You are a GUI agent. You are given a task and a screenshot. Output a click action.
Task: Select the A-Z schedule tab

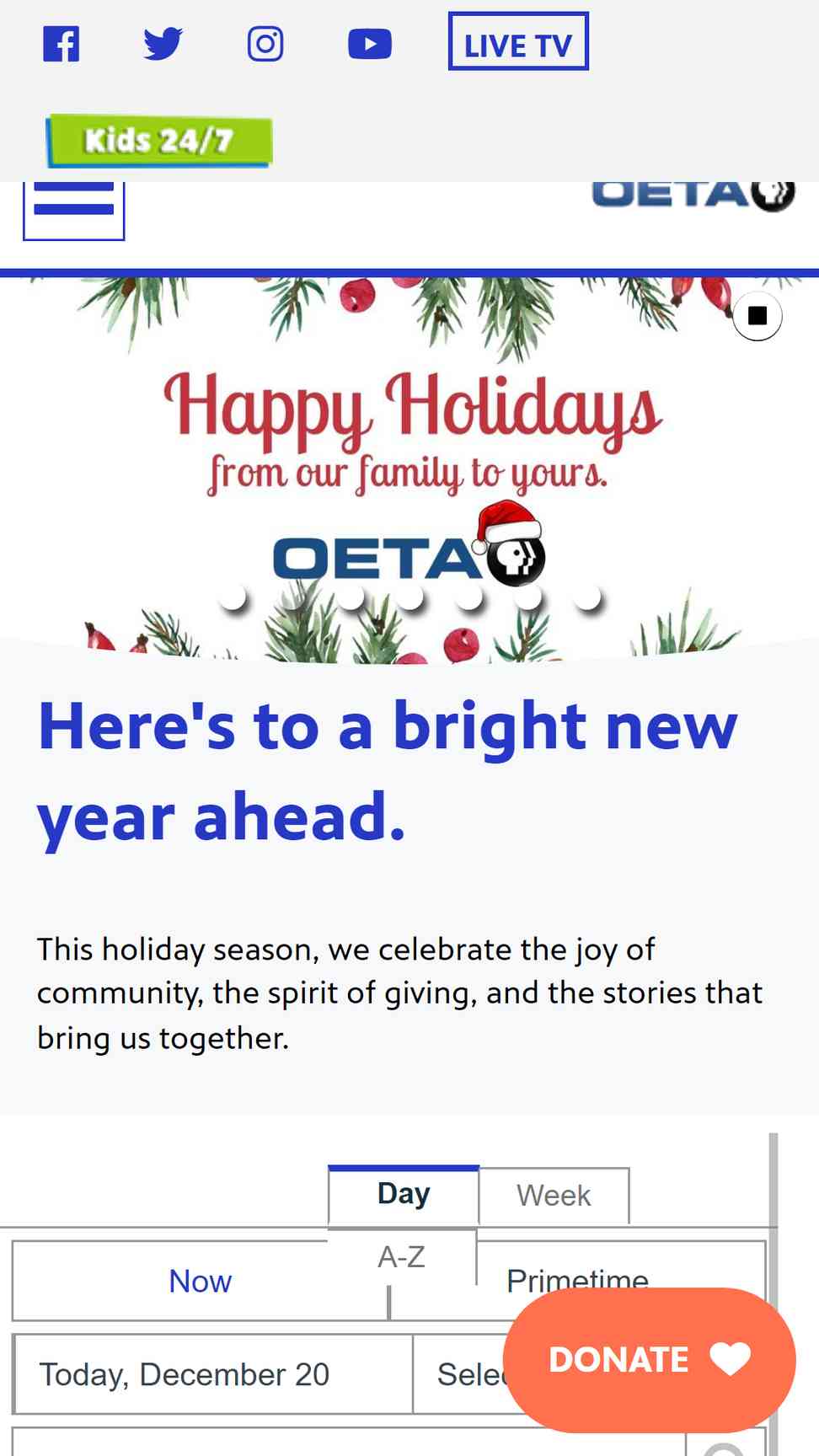pos(402,1257)
